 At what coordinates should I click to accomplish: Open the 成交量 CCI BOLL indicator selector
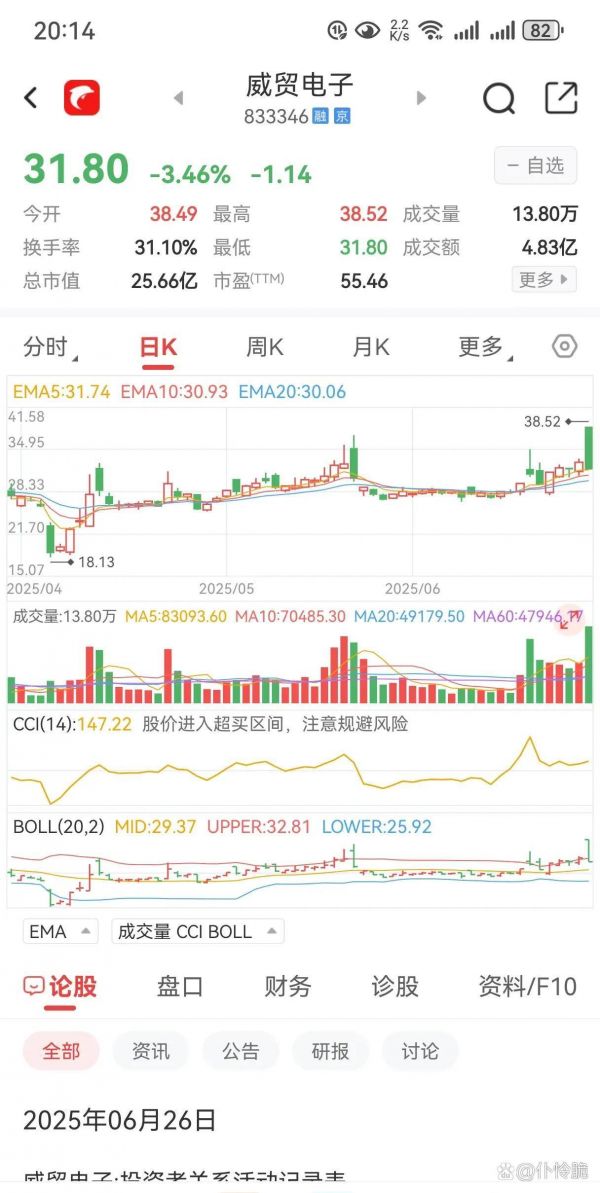[198, 931]
